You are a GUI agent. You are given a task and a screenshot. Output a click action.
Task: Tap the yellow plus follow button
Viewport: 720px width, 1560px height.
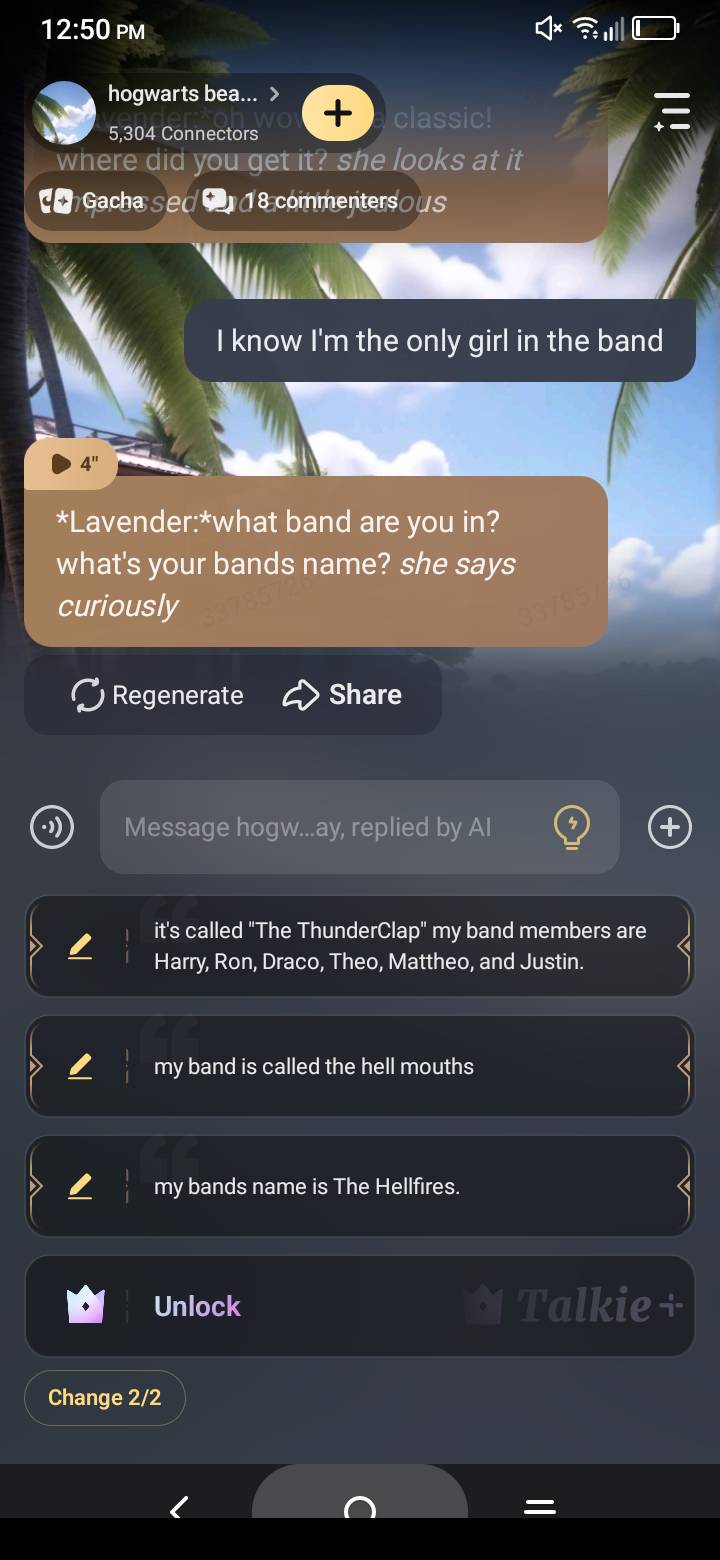point(338,113)
